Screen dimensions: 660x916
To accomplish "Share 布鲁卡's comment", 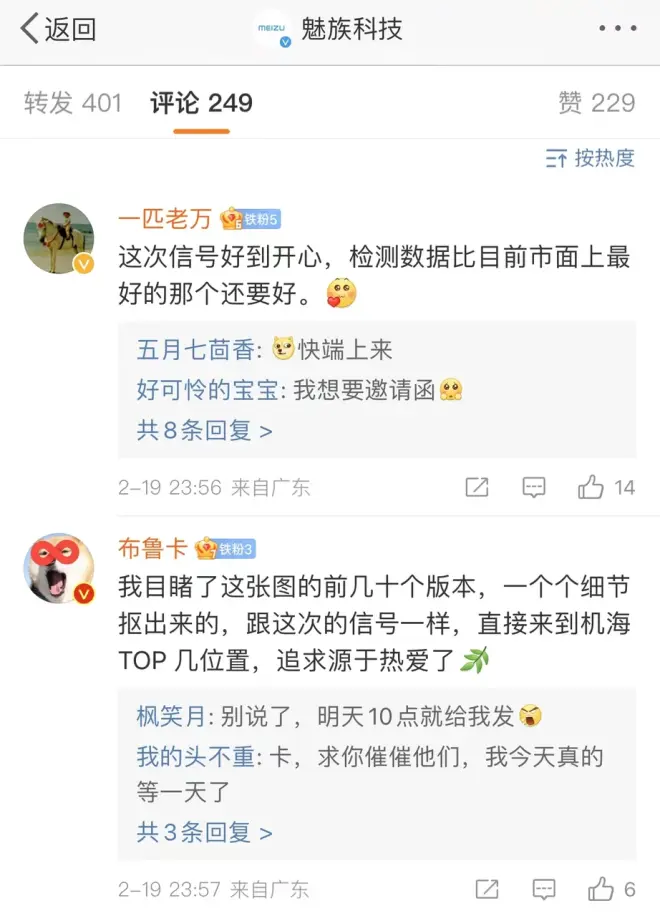I will [487, 888].
